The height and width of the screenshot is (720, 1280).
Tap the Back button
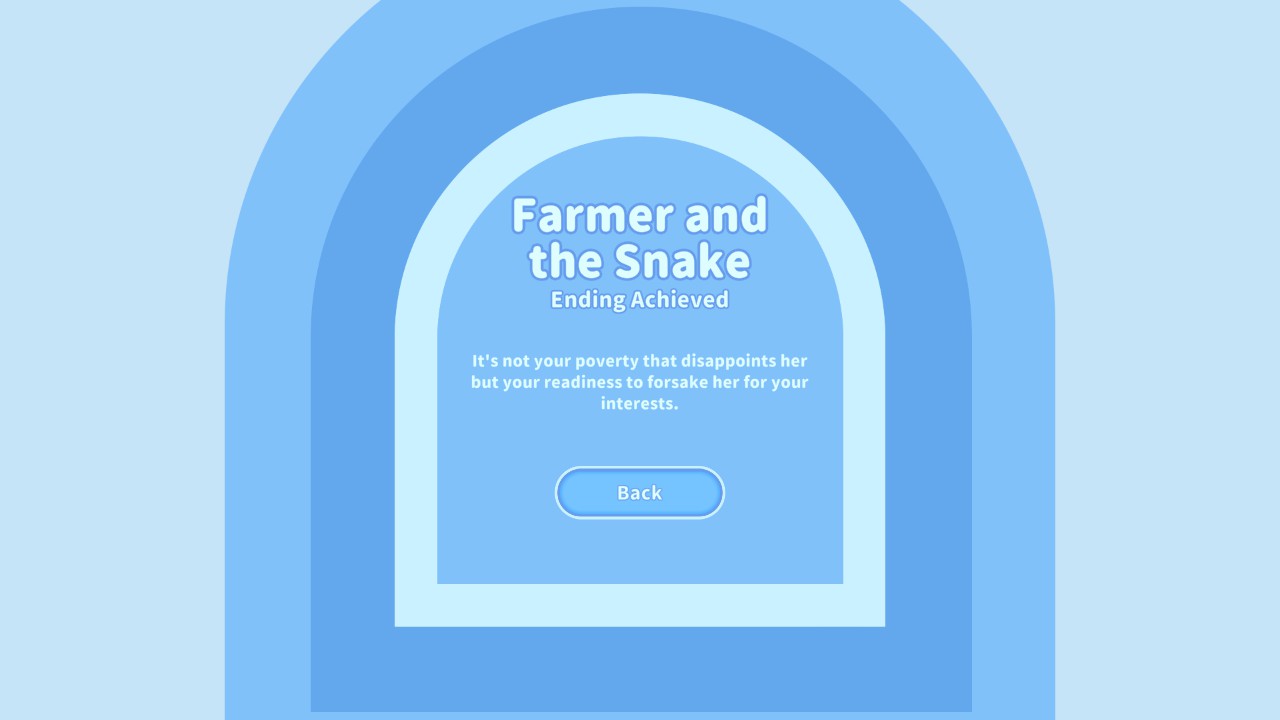point(639,493)
